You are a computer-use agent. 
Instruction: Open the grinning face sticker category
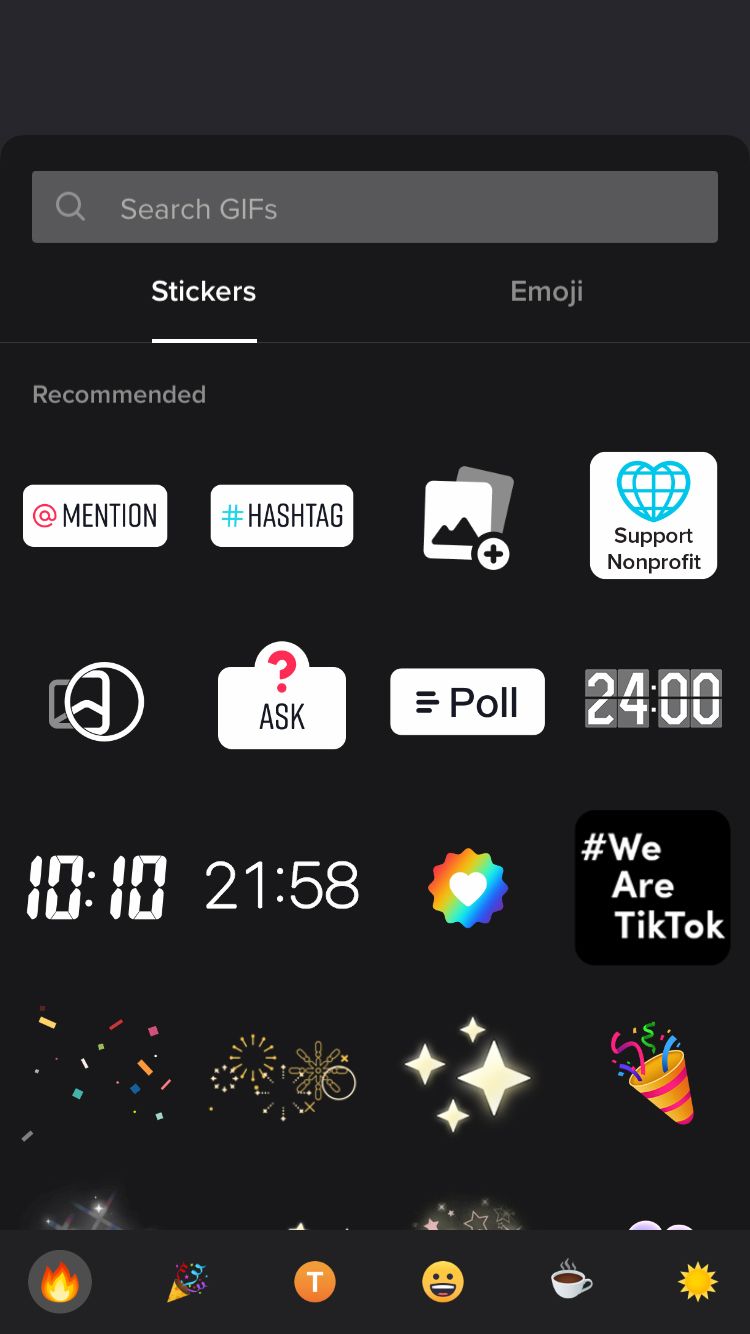pos(443,1282)
